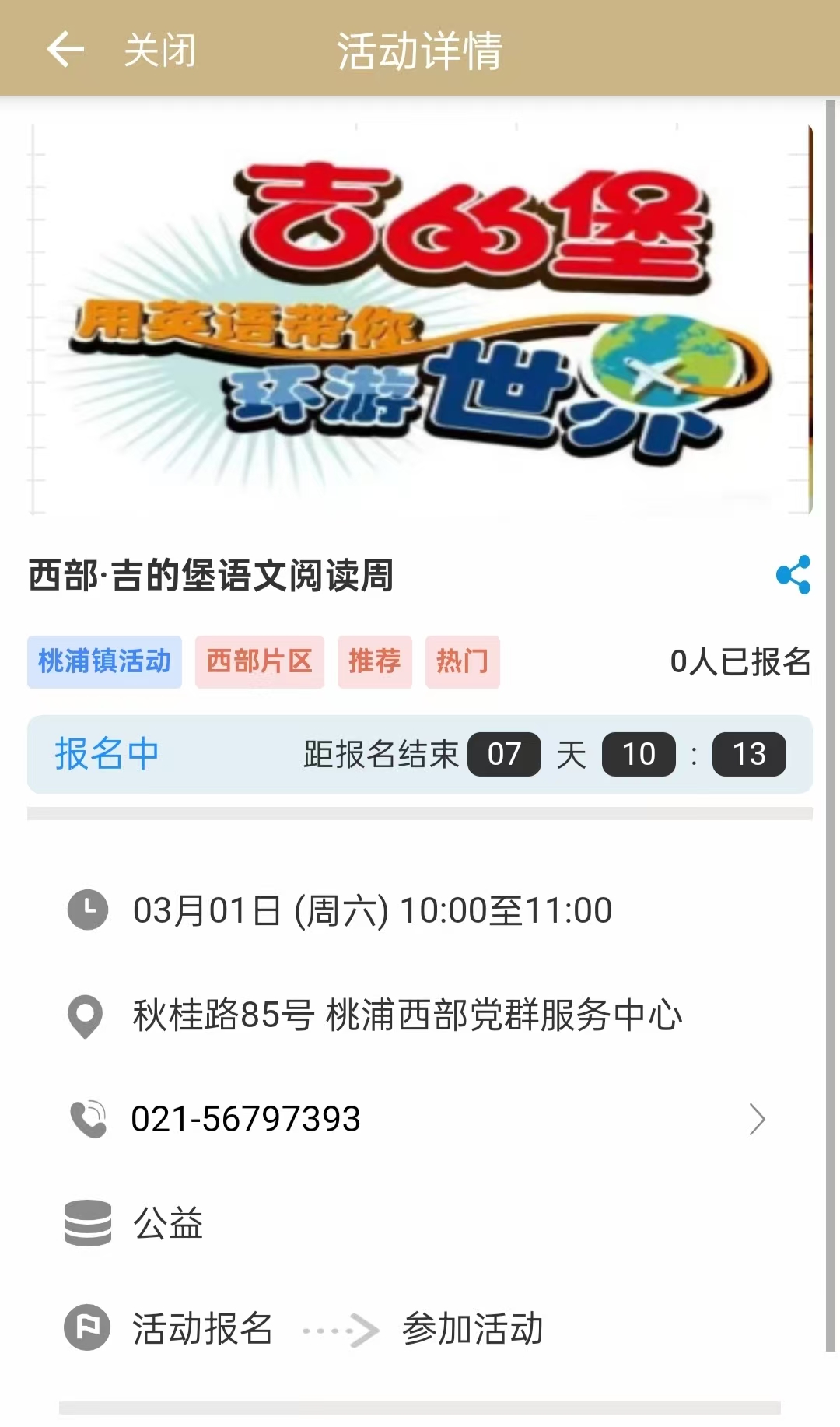
Task: Tap 关闭 to close the page
Action: click(159, 51)
